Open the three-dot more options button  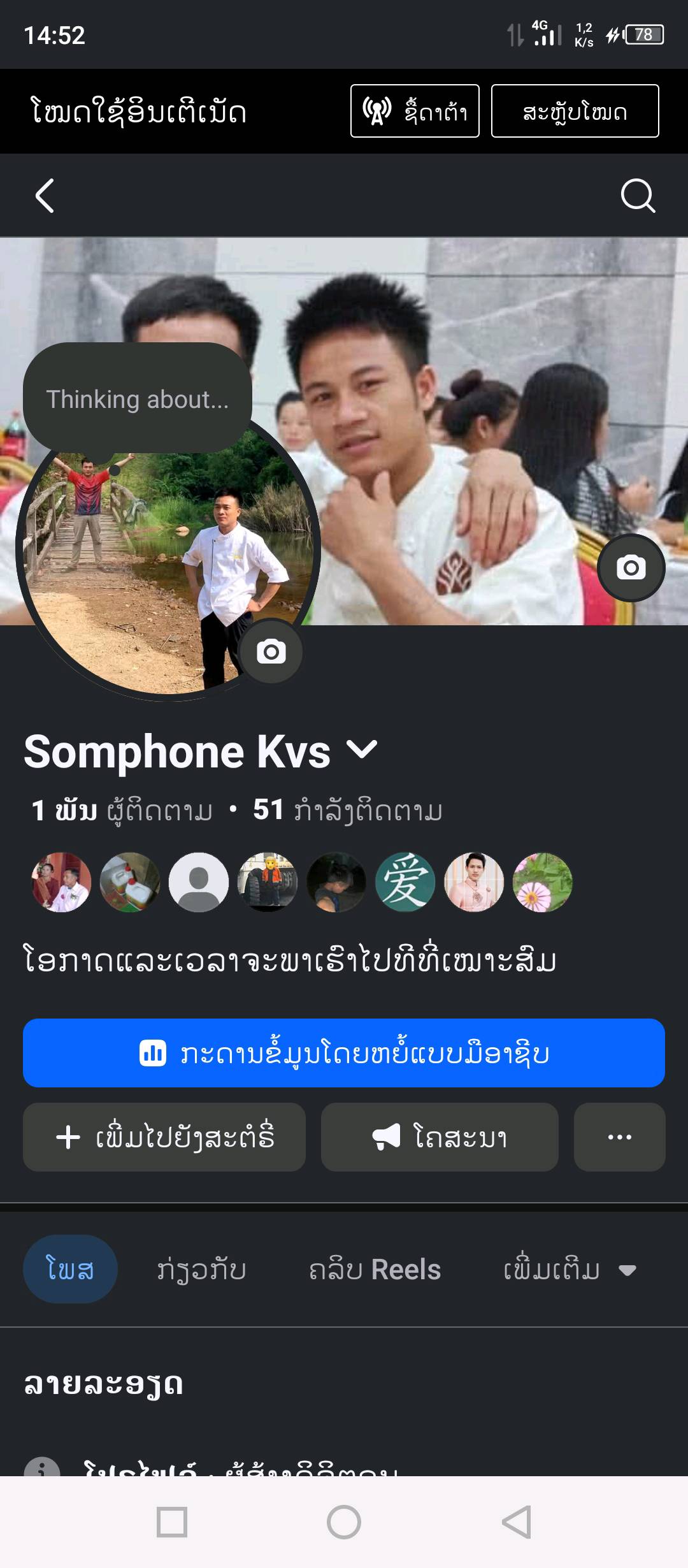pos(619,1137)
